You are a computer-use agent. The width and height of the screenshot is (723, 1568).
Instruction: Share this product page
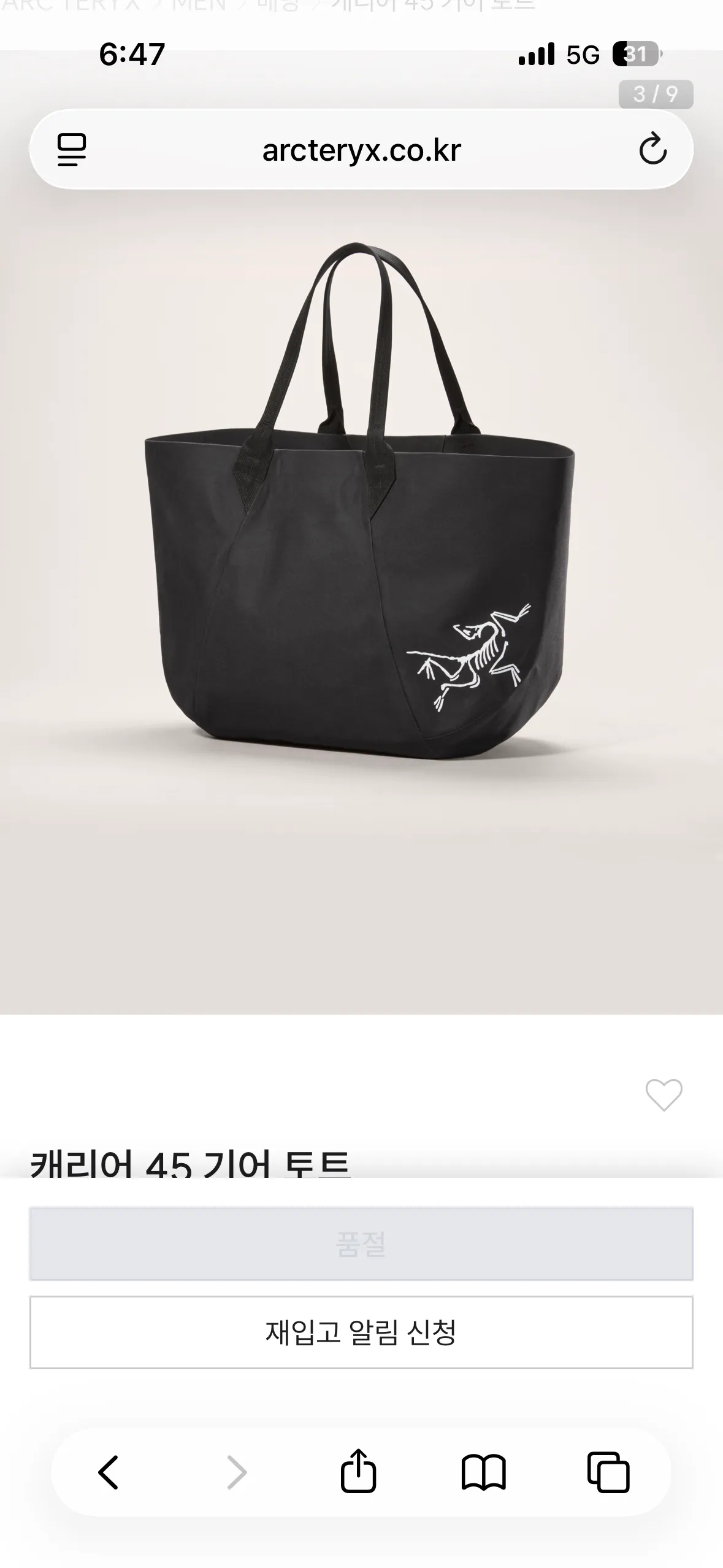358,1471
